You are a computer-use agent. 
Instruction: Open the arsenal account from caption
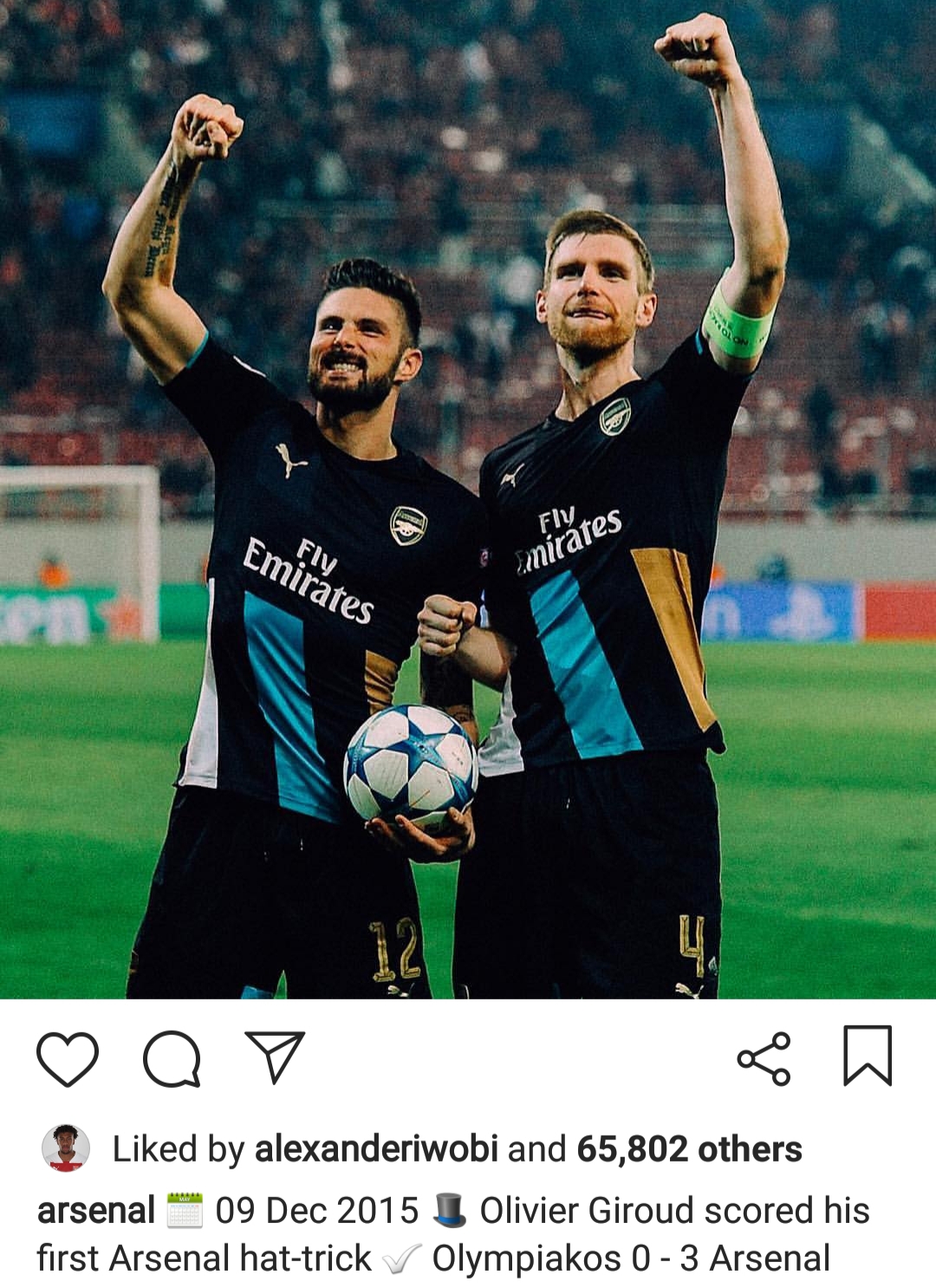point(95,1210)
